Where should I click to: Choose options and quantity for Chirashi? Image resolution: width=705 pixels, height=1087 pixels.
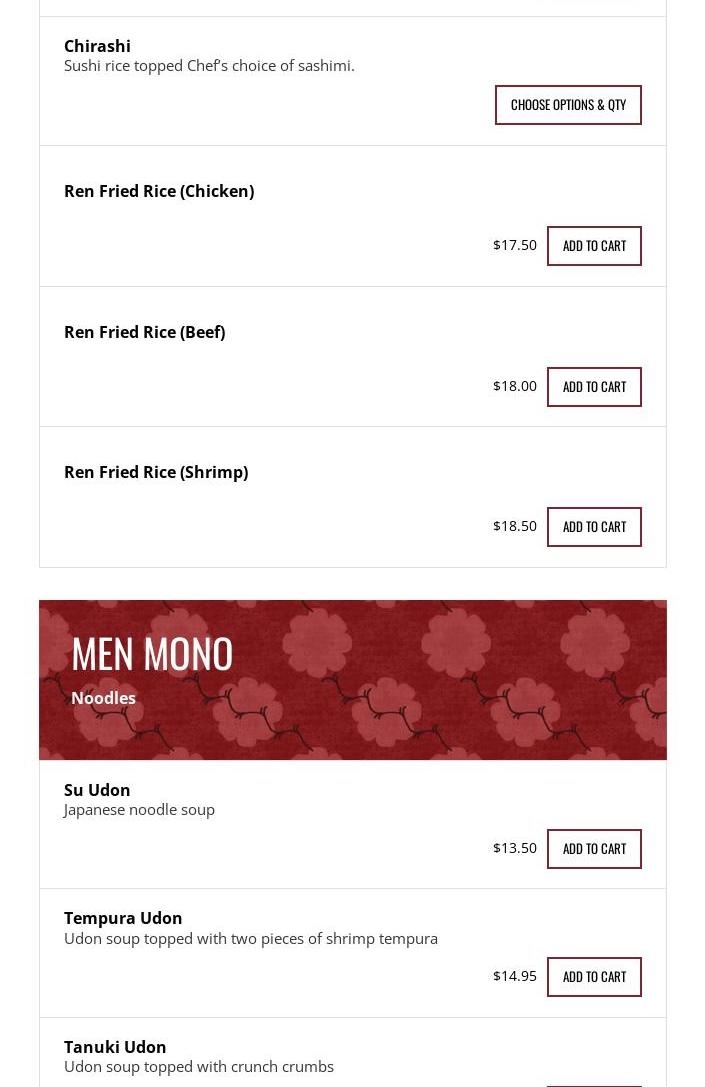click(x=568, y=105)
